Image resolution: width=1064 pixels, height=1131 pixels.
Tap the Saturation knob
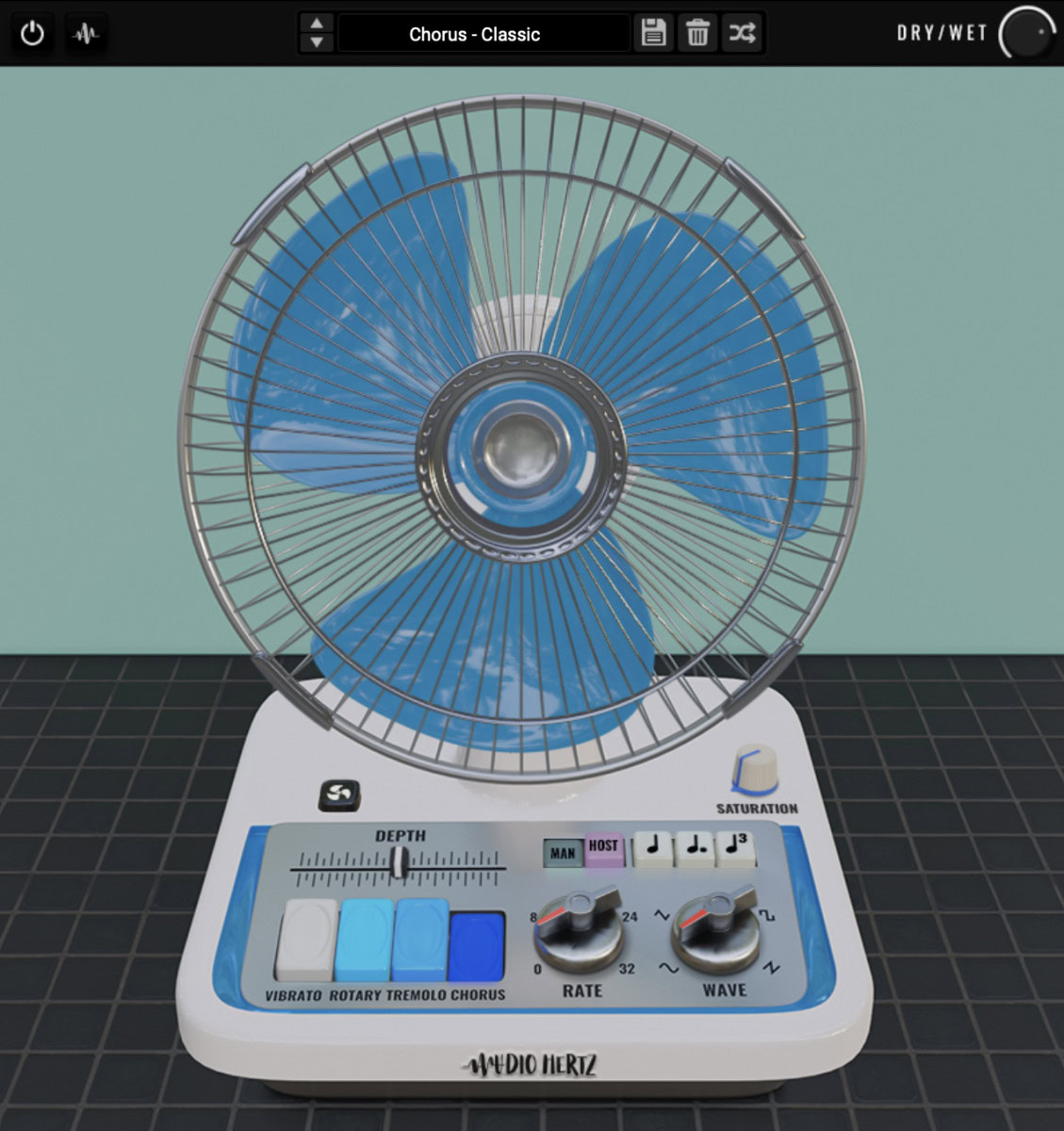pyautogui.click(x=756, y=769)
